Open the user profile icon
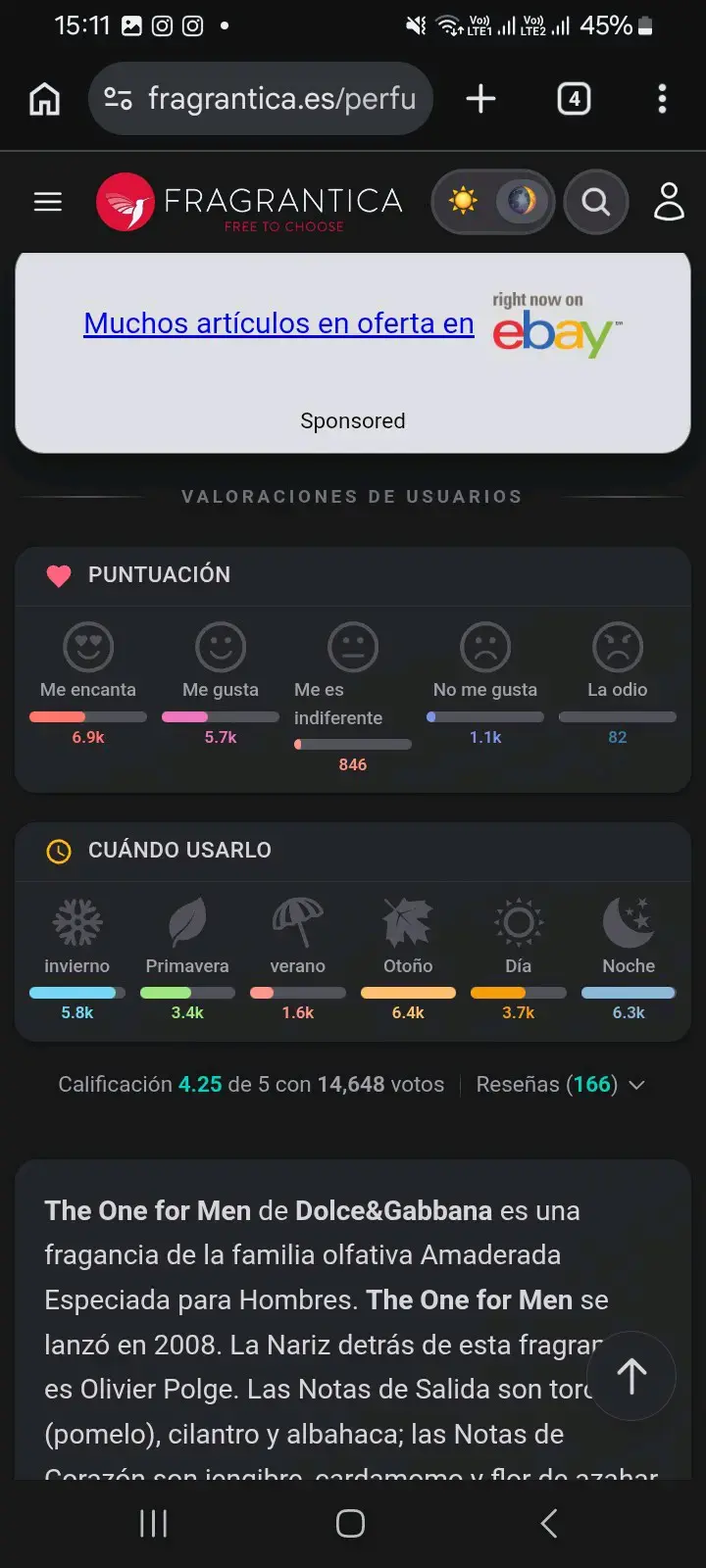Image resolution: width=706 pixels, height=1568 pixels. tap(669, 202)
